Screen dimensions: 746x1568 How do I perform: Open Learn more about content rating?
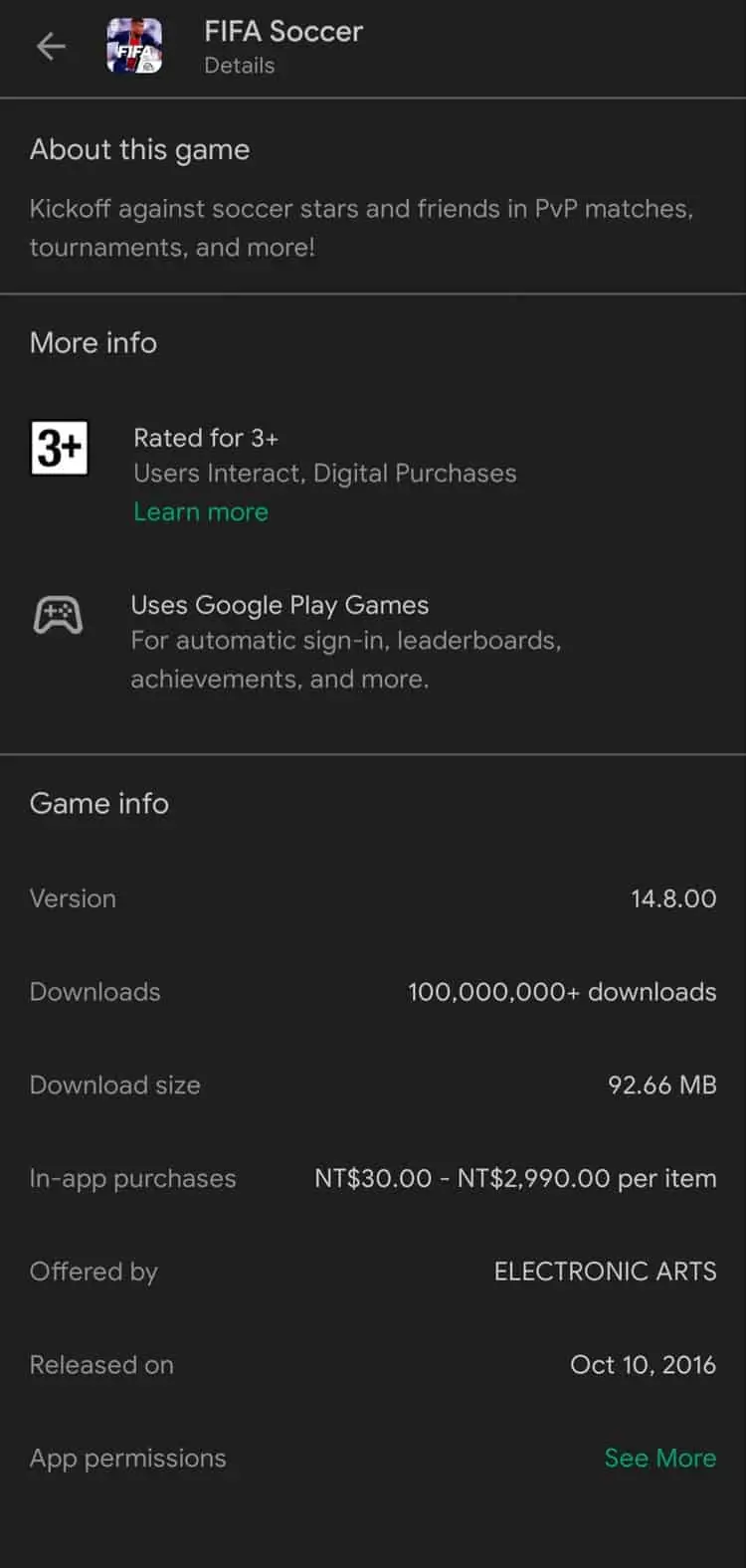(201, 511)
